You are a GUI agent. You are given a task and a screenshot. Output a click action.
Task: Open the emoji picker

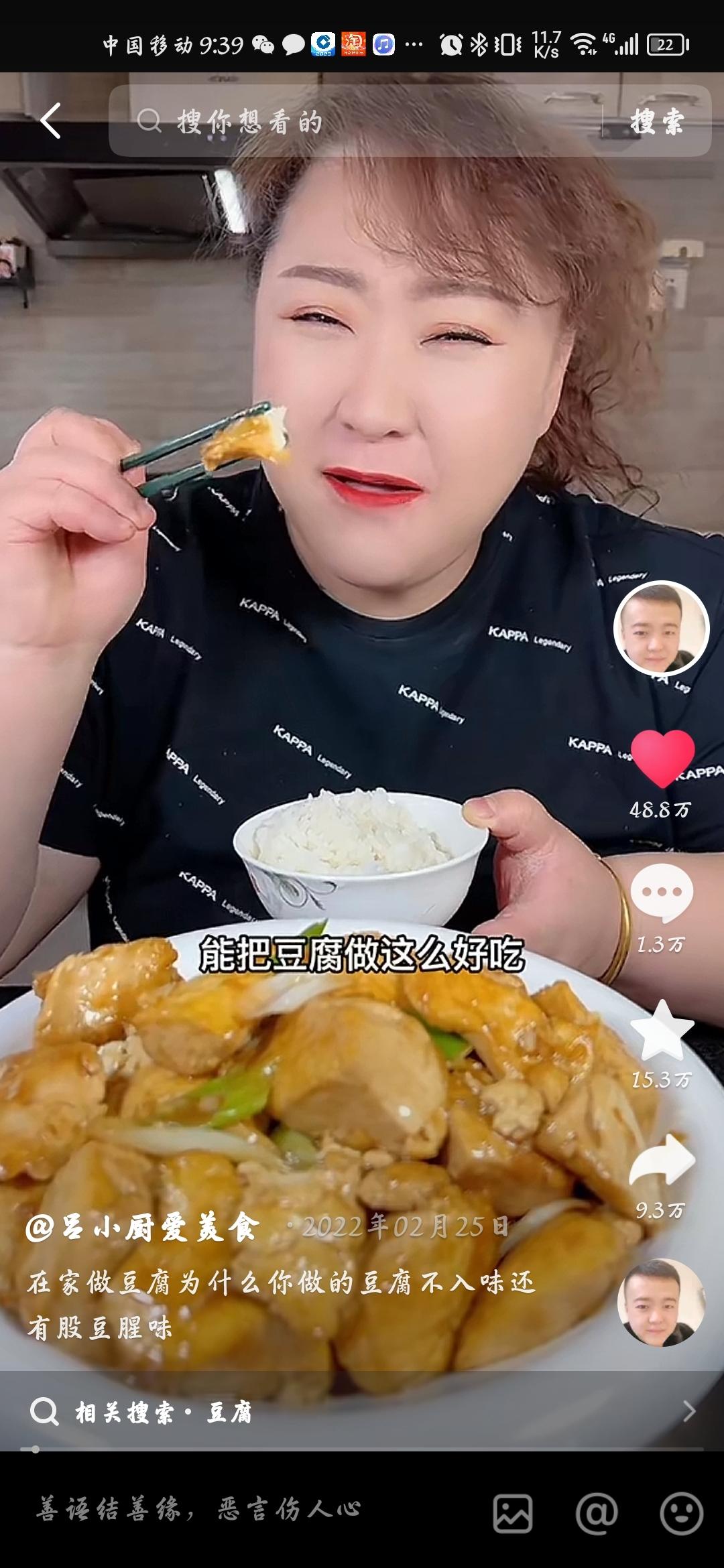(681, 1513)
